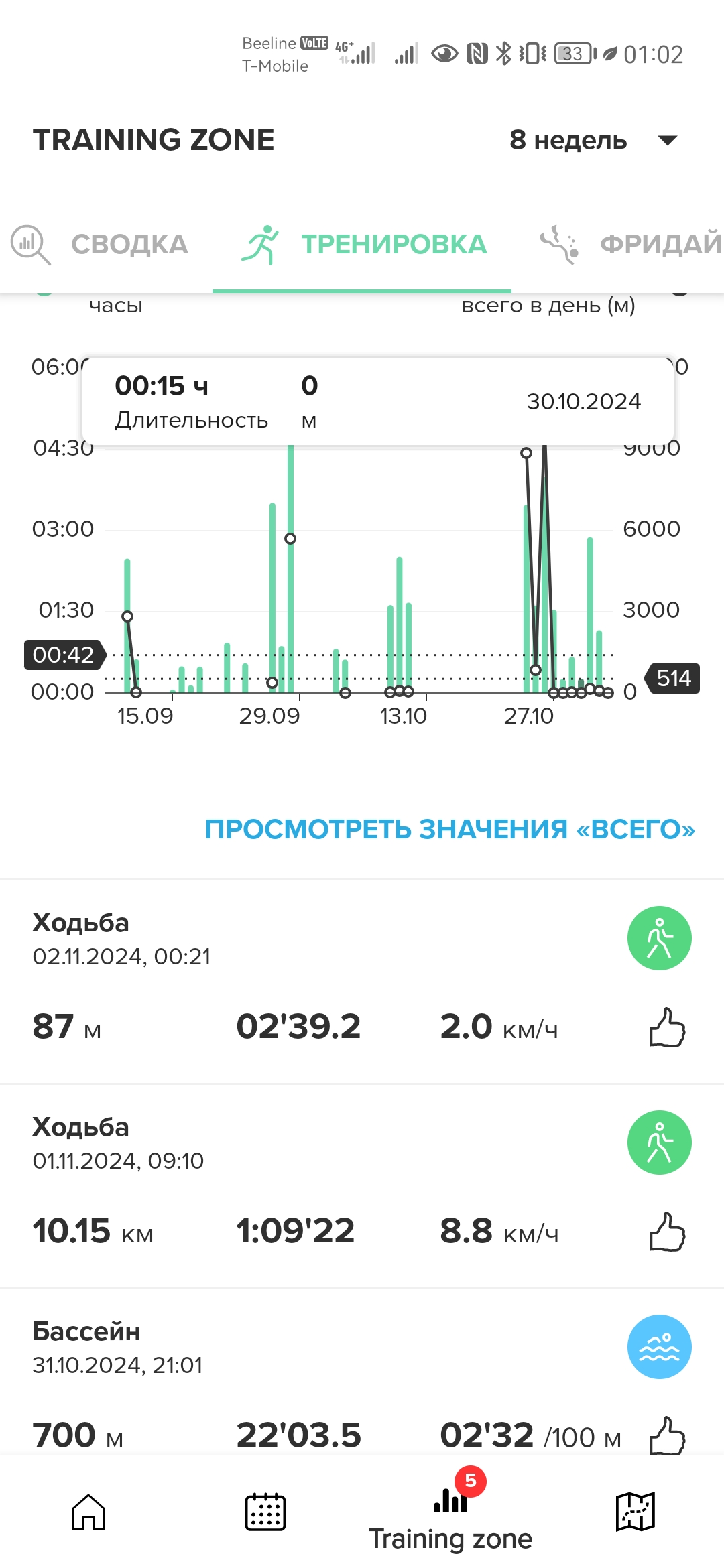Image resolution: width=724 pixels, height=1568 pixels.
Task: Tap the ПРОСМОТРЕТЬ ЗНАЧЕНИЯ «ВСЕГО» link
Action: coord(449,829)
